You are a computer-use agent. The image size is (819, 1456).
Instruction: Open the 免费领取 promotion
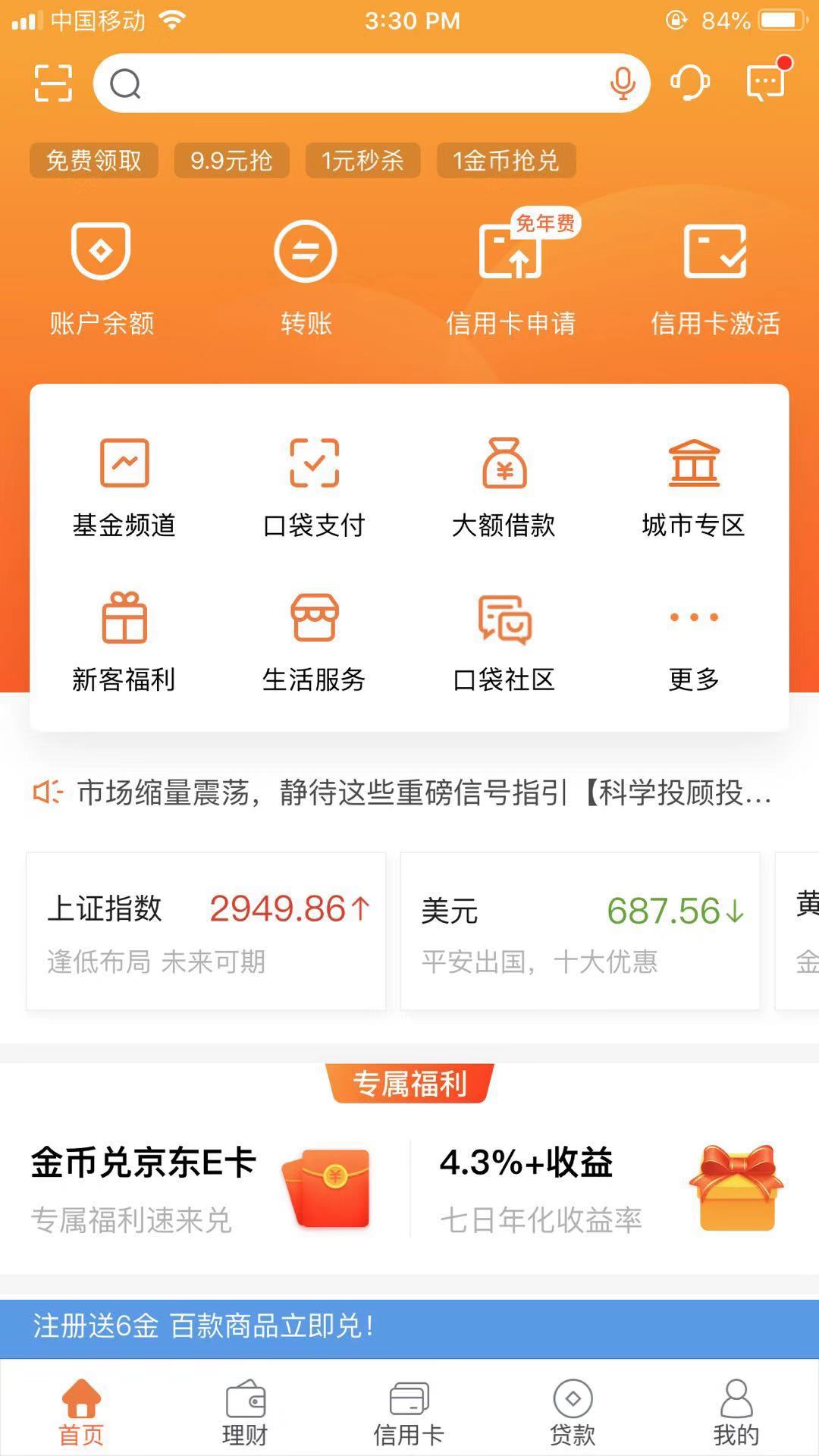pos(94,160)
